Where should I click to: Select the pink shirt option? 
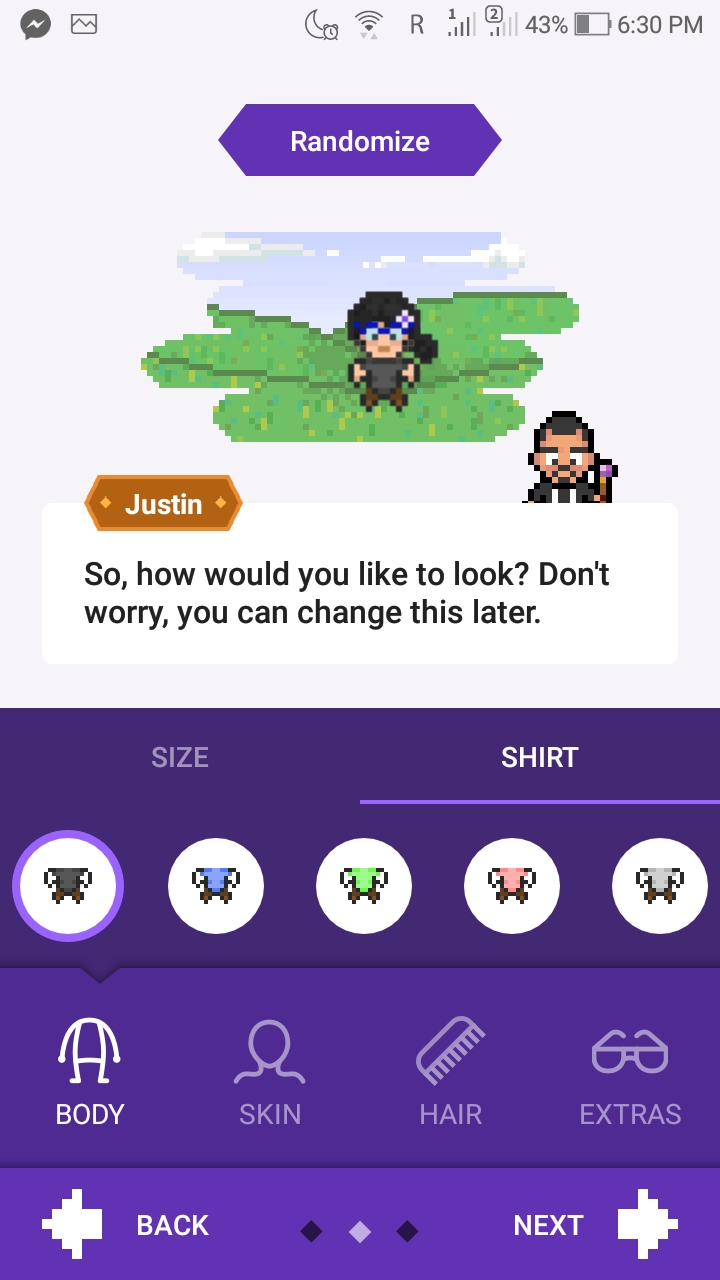pyautogui.click(x=512, y=886)
